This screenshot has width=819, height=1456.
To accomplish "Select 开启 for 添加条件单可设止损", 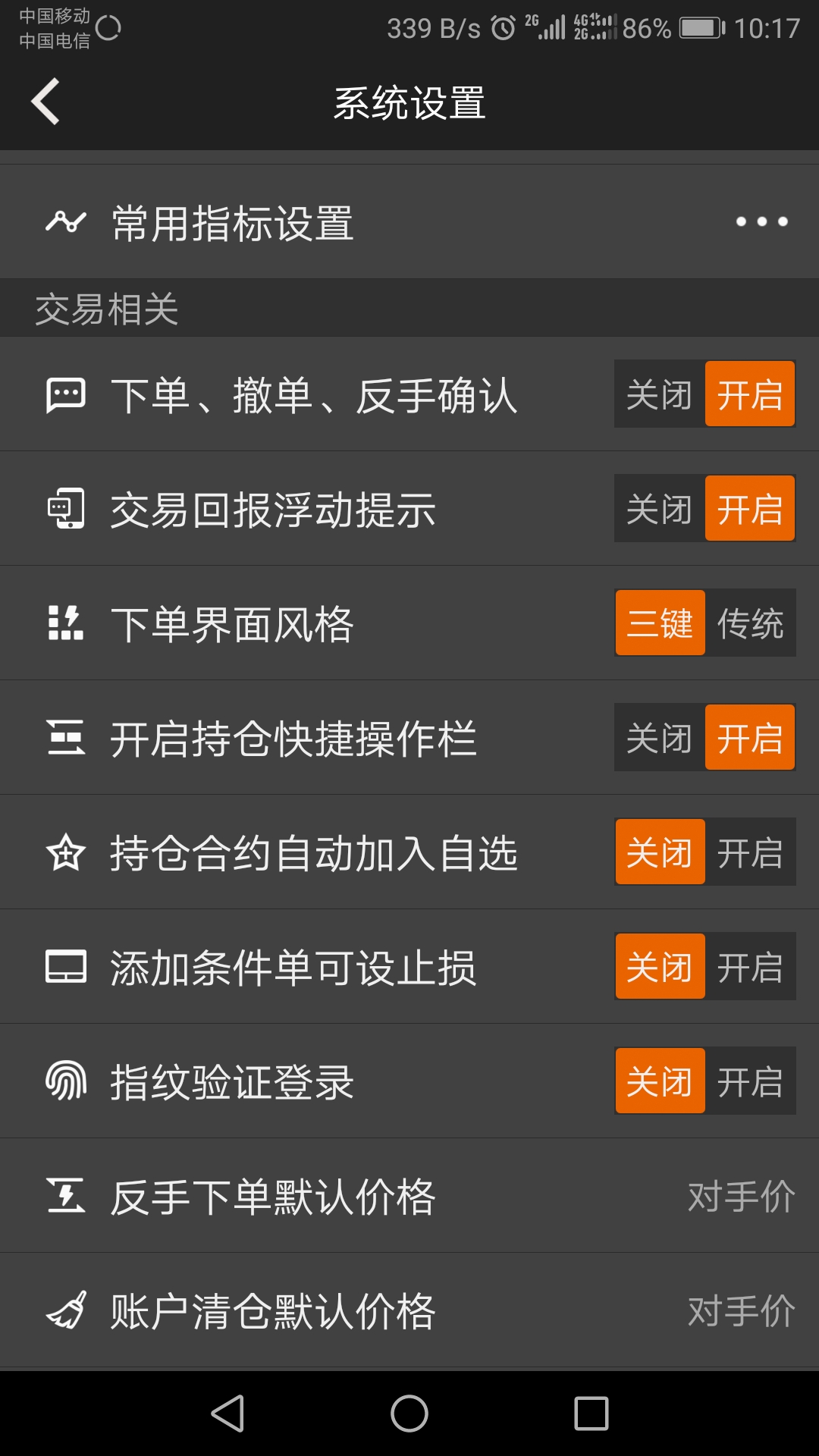I will click(x=750, y=967).
